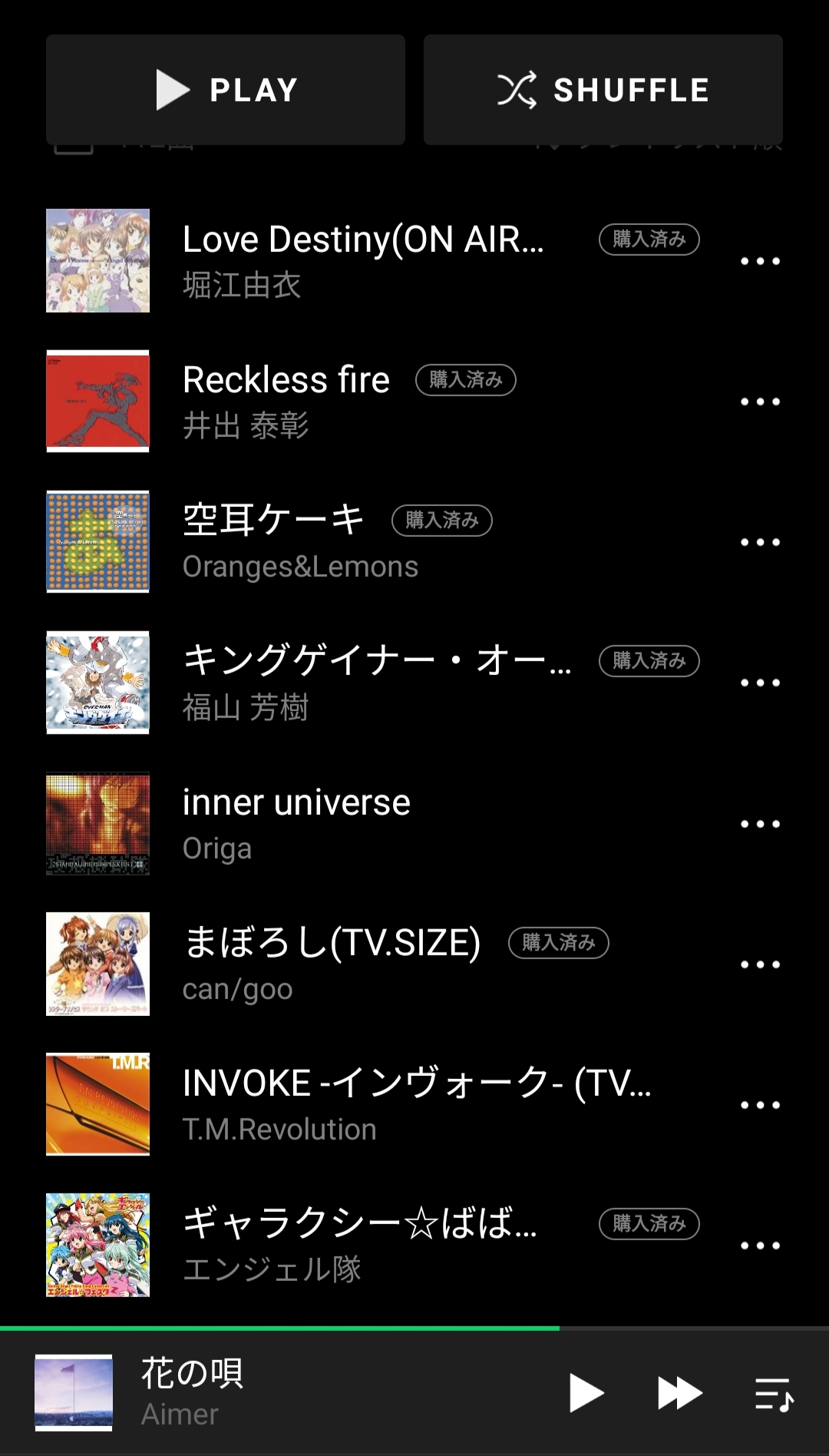829x1456 pixels.
Task: Play INVOKE by T.M.Revolution
Action: (x=416, y=1104)
